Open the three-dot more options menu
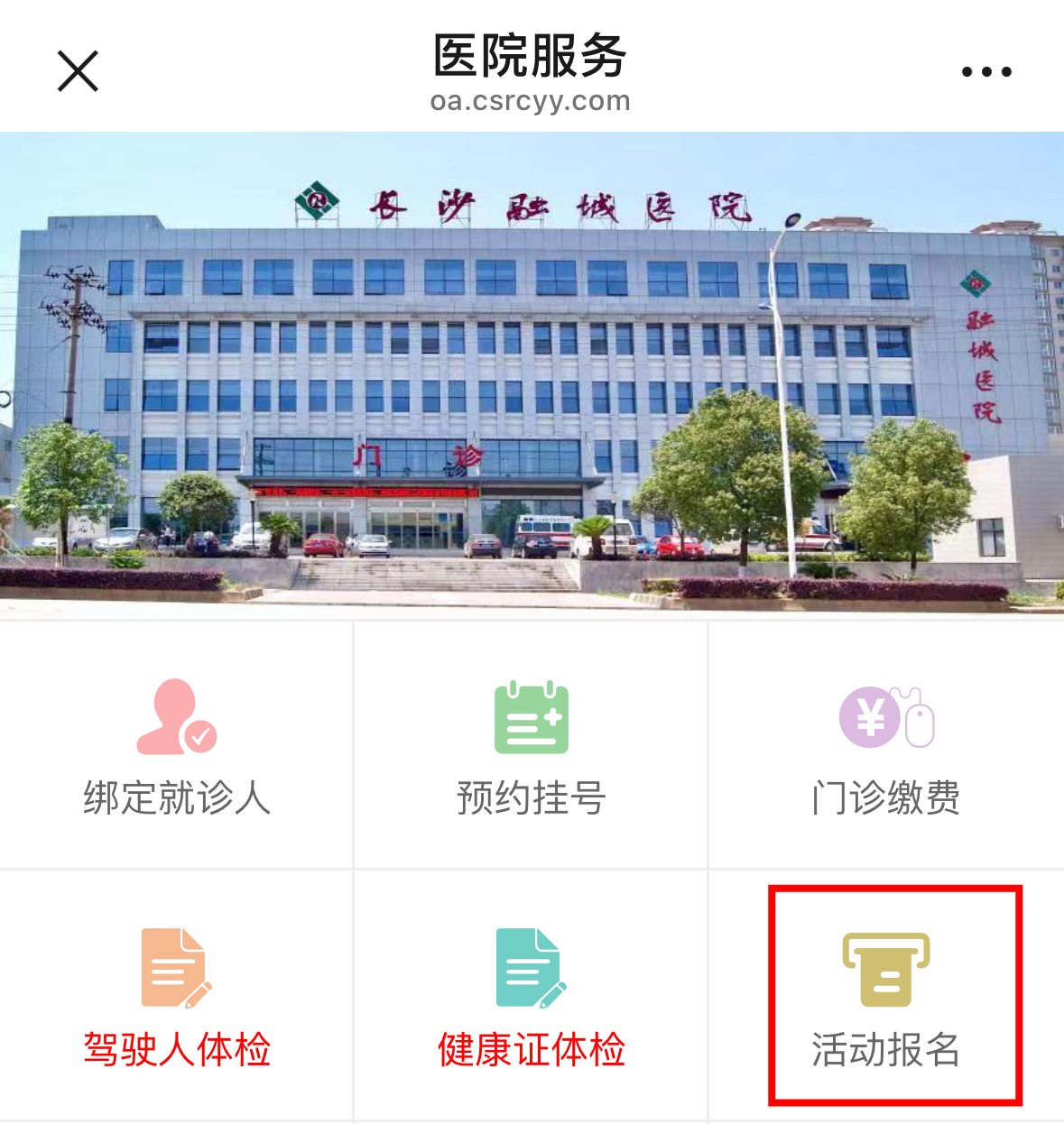 point(985,71)
